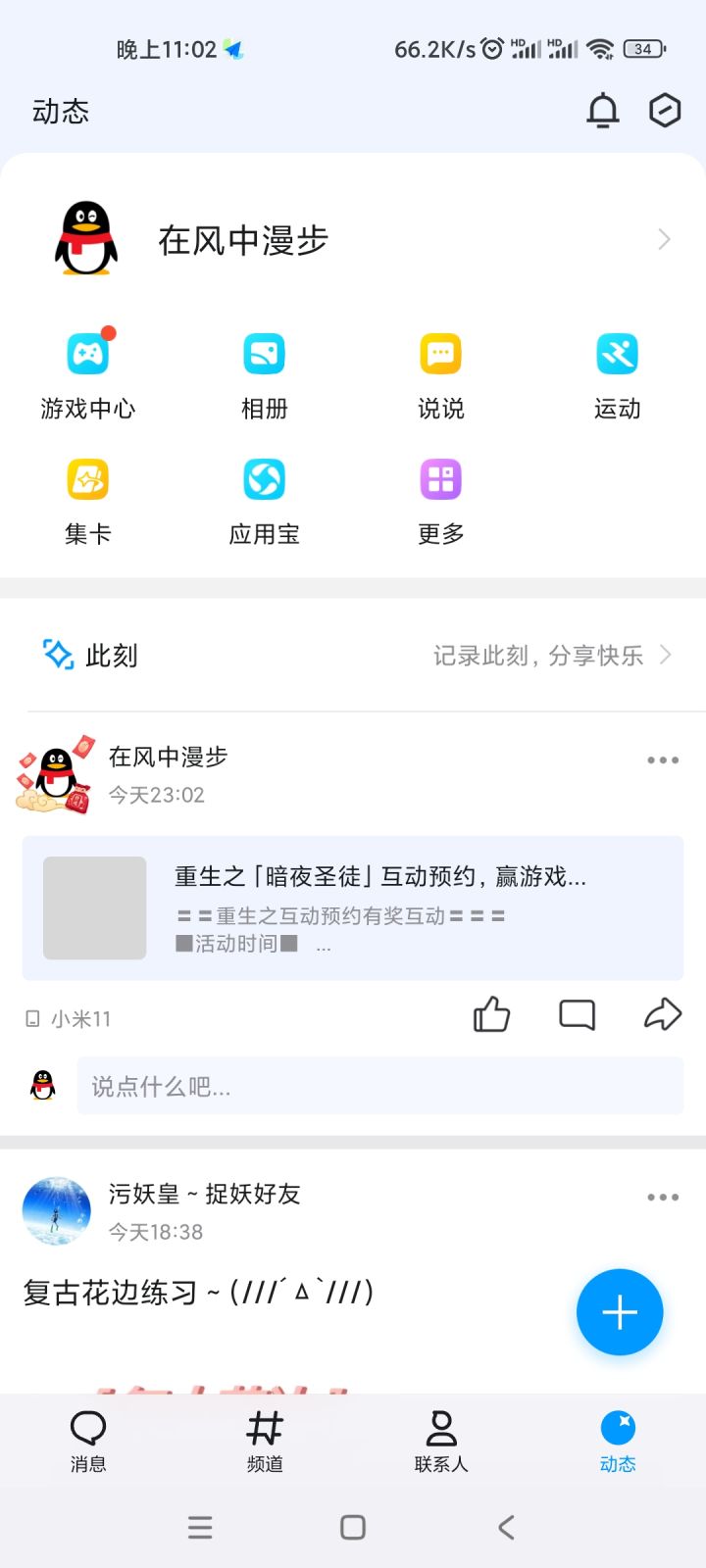Tap the blue plus button to post

[x=620, y=1312]
